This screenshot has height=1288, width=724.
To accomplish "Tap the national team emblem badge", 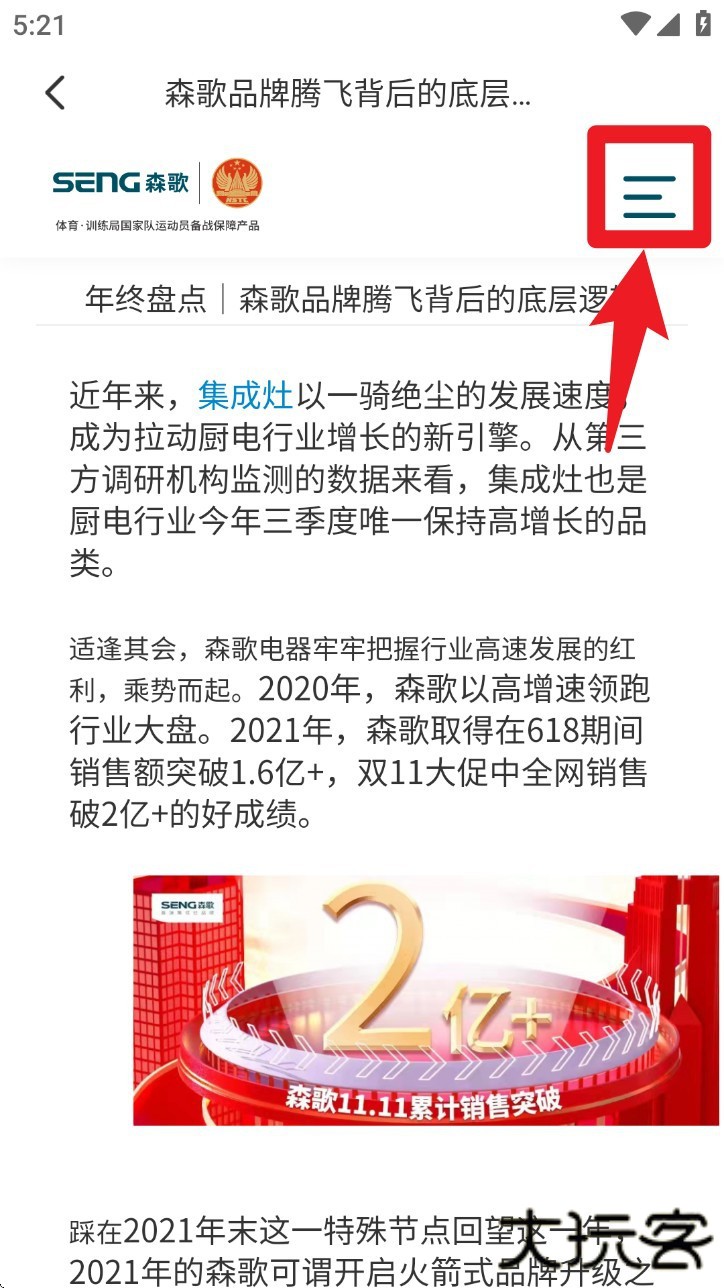I will [x=237, y=185].
